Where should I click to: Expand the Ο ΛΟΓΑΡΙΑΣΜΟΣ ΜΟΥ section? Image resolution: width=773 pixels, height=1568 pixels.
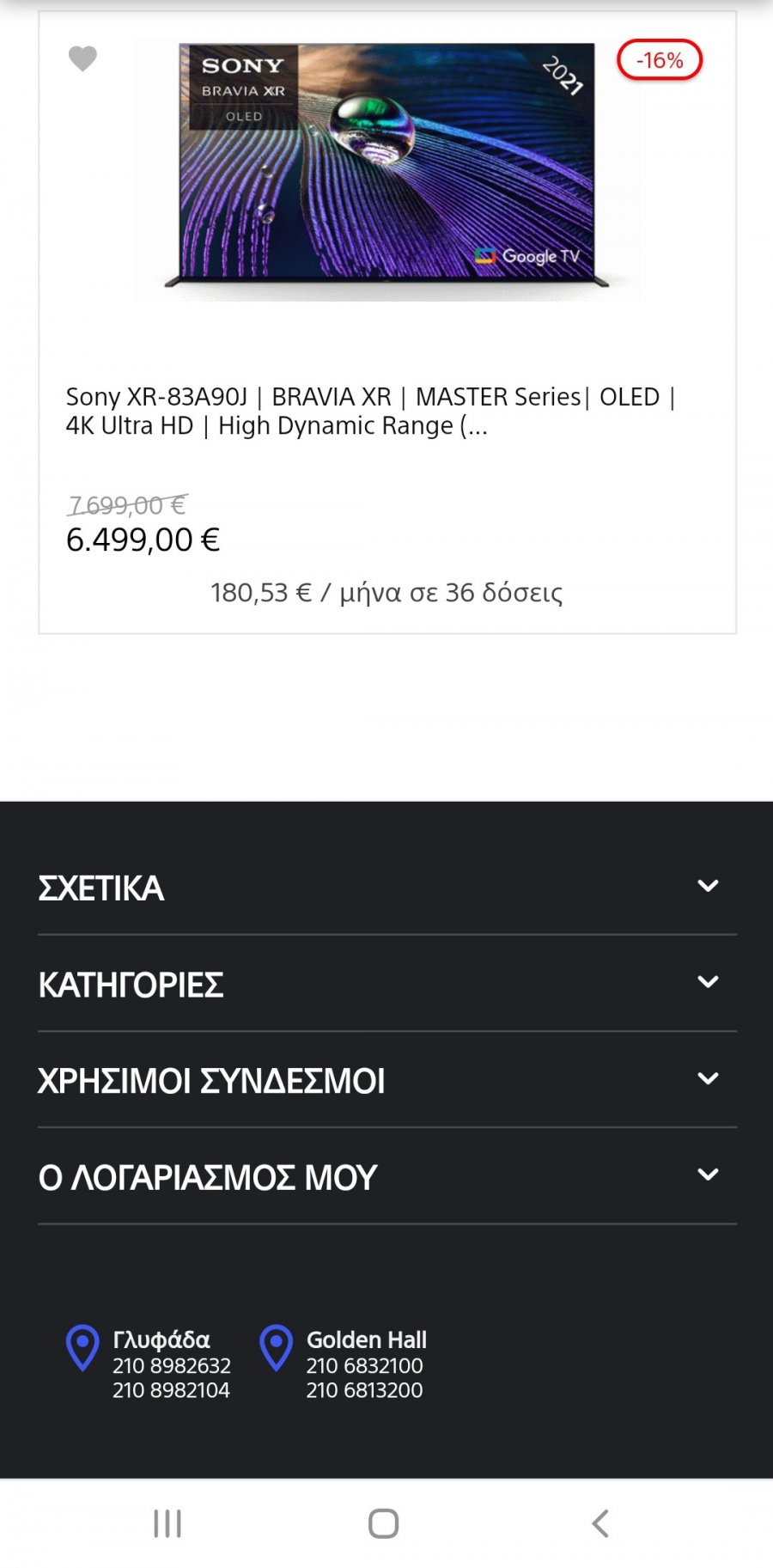coord(386,1175)
